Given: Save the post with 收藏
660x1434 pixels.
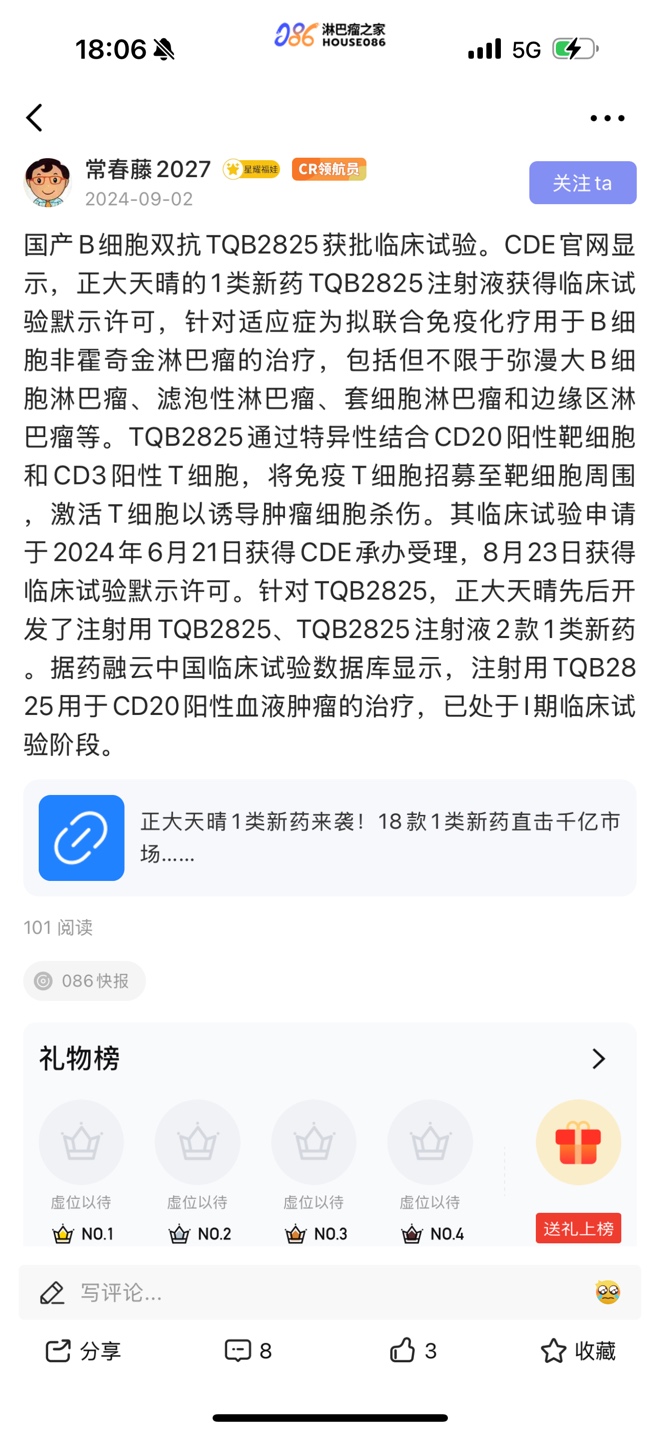Looking at the screenshot, I should coord(578,1351).
